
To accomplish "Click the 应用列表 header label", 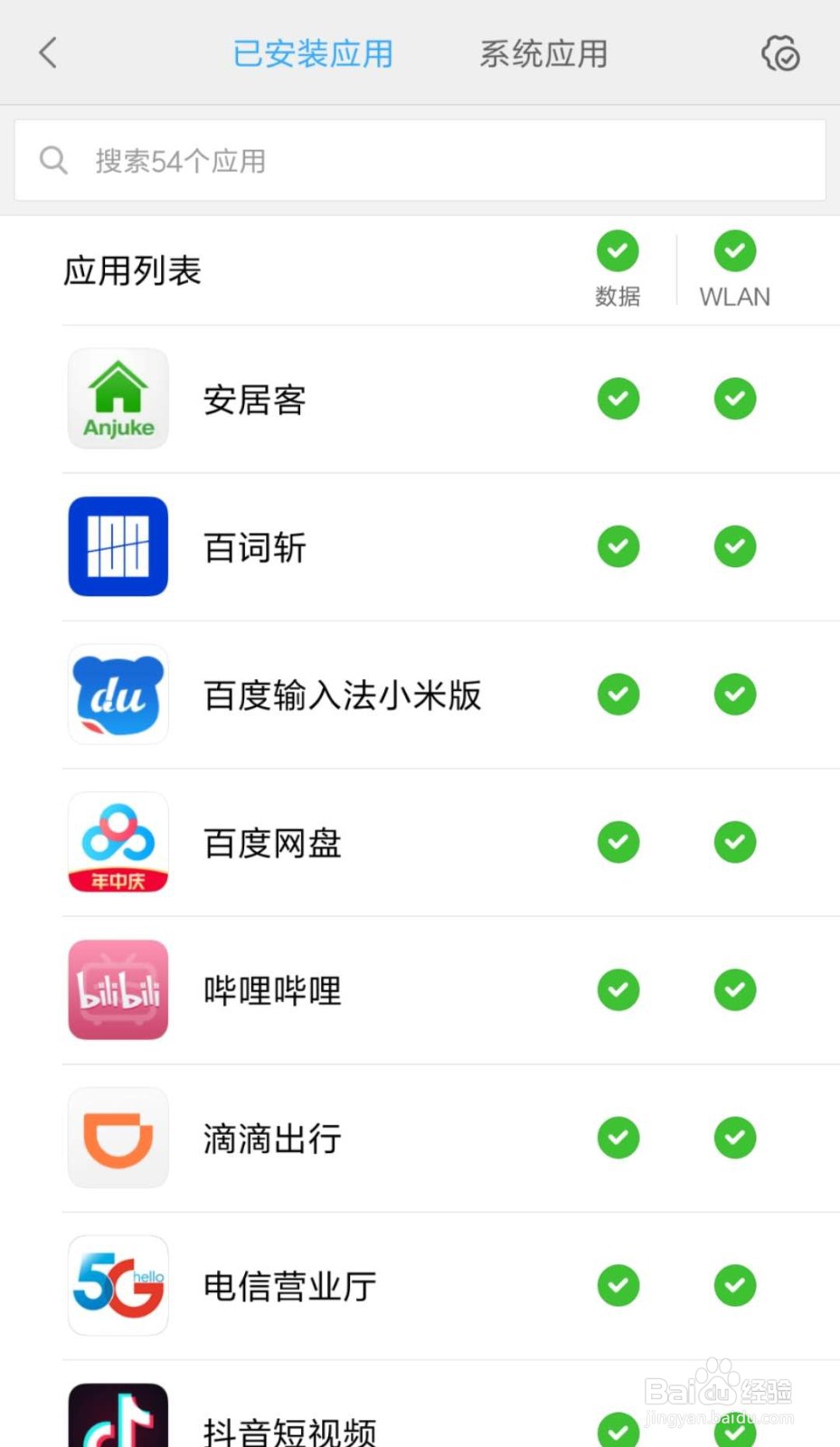I will coord(132,270).
